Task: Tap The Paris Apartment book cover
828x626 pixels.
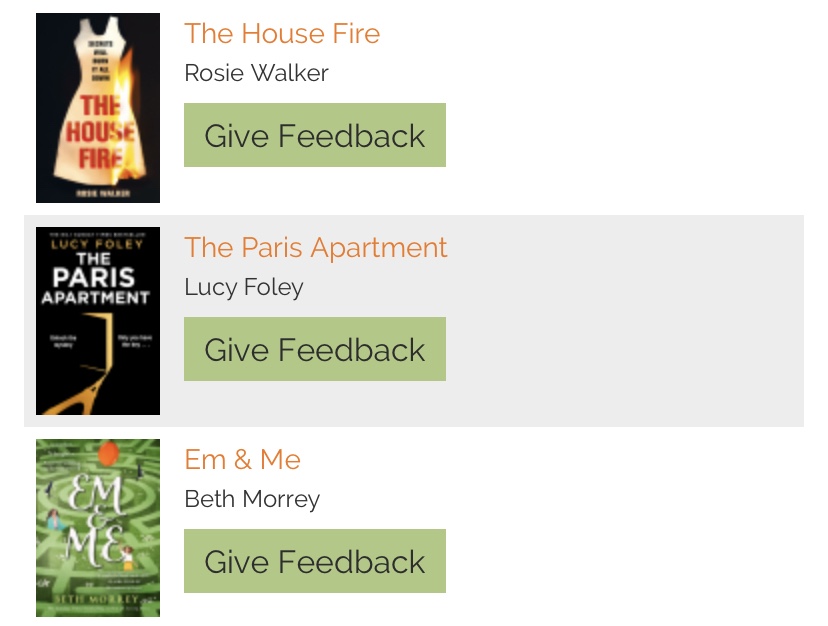Action: coord(98,321)
